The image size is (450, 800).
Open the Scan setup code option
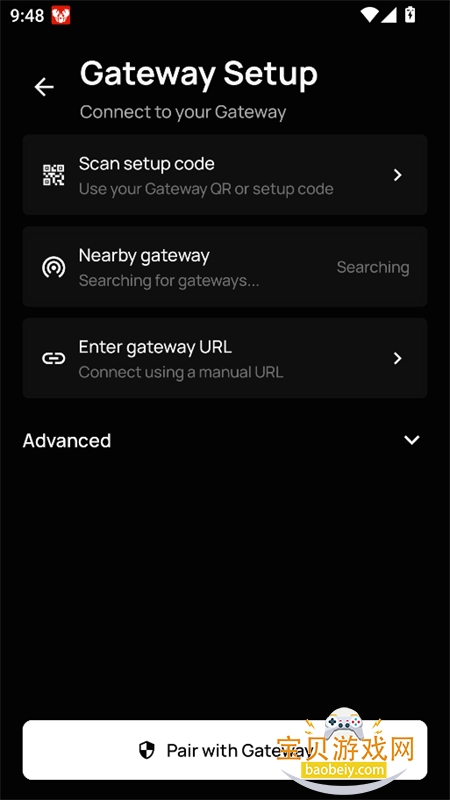pos(225,175)
